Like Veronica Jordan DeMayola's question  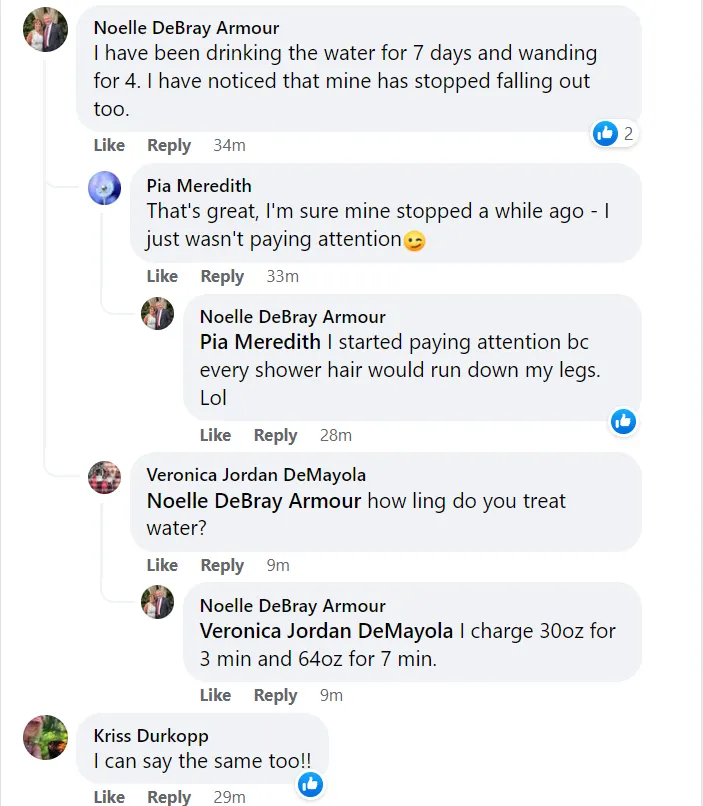[x=162, y=565]
